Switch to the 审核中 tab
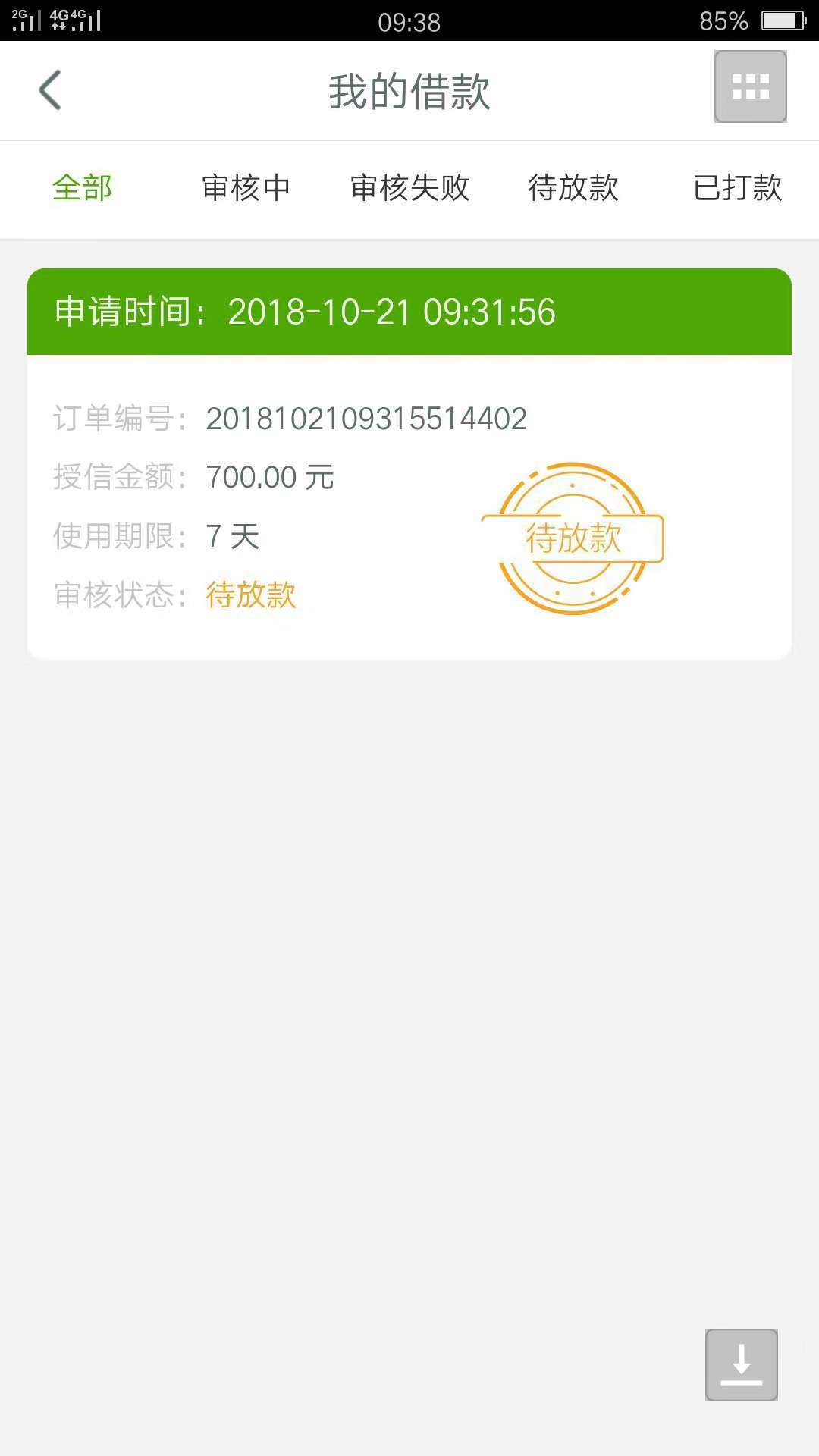The height and width of the screenshot is (1456, 819). (246, 188)
